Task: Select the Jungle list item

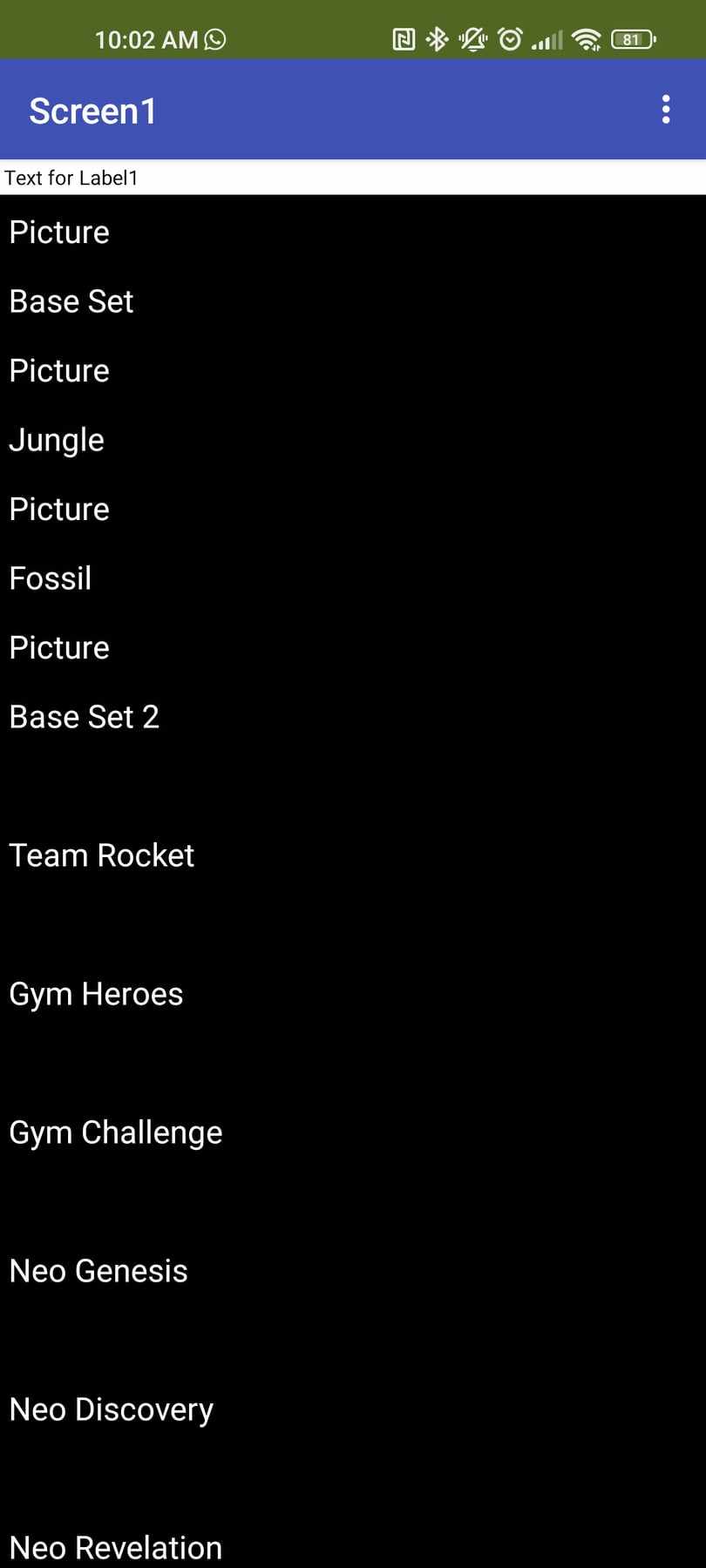Action: point(353,440)
